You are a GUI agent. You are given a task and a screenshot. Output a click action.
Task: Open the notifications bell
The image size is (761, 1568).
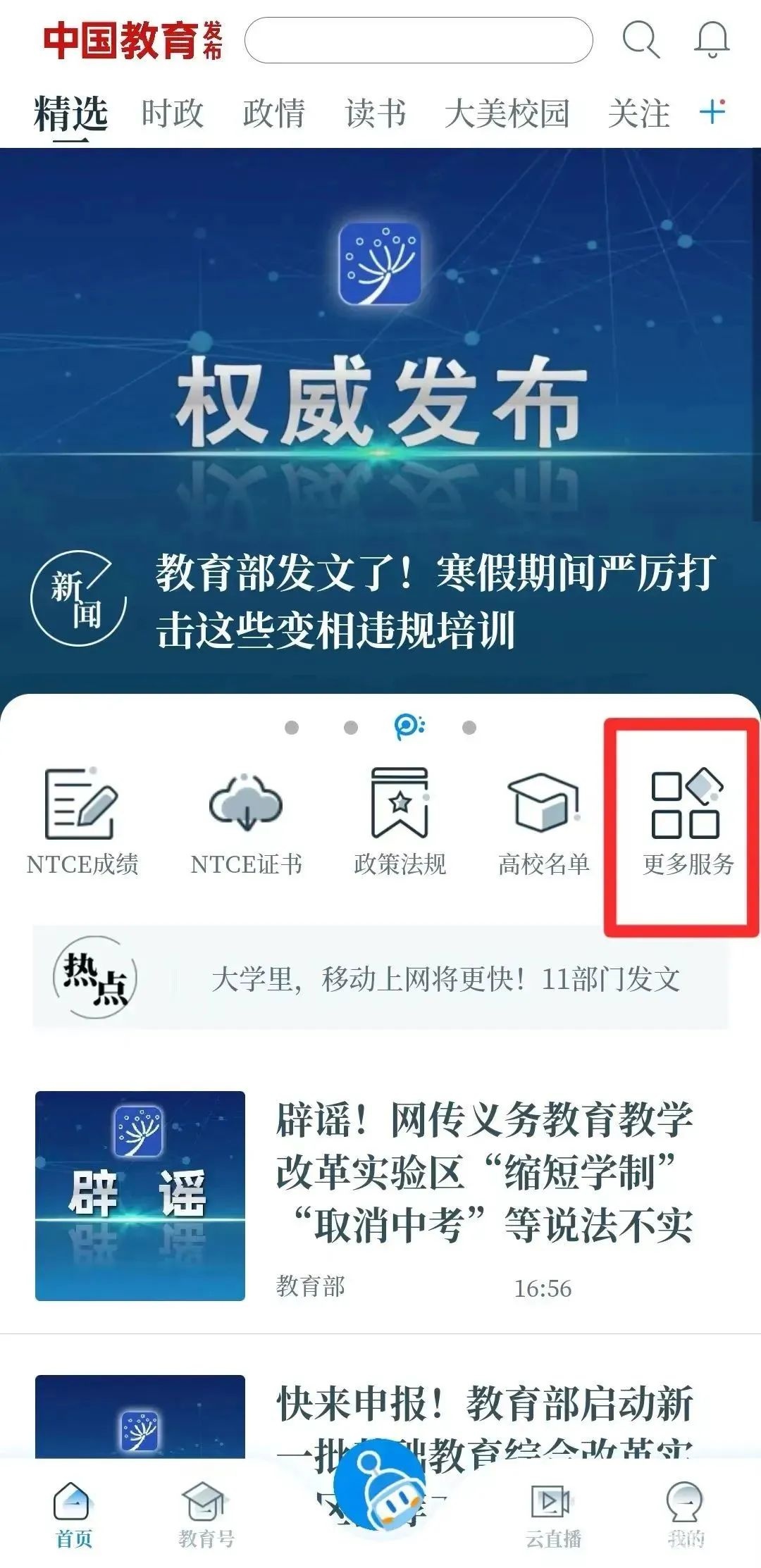point(712,39)
